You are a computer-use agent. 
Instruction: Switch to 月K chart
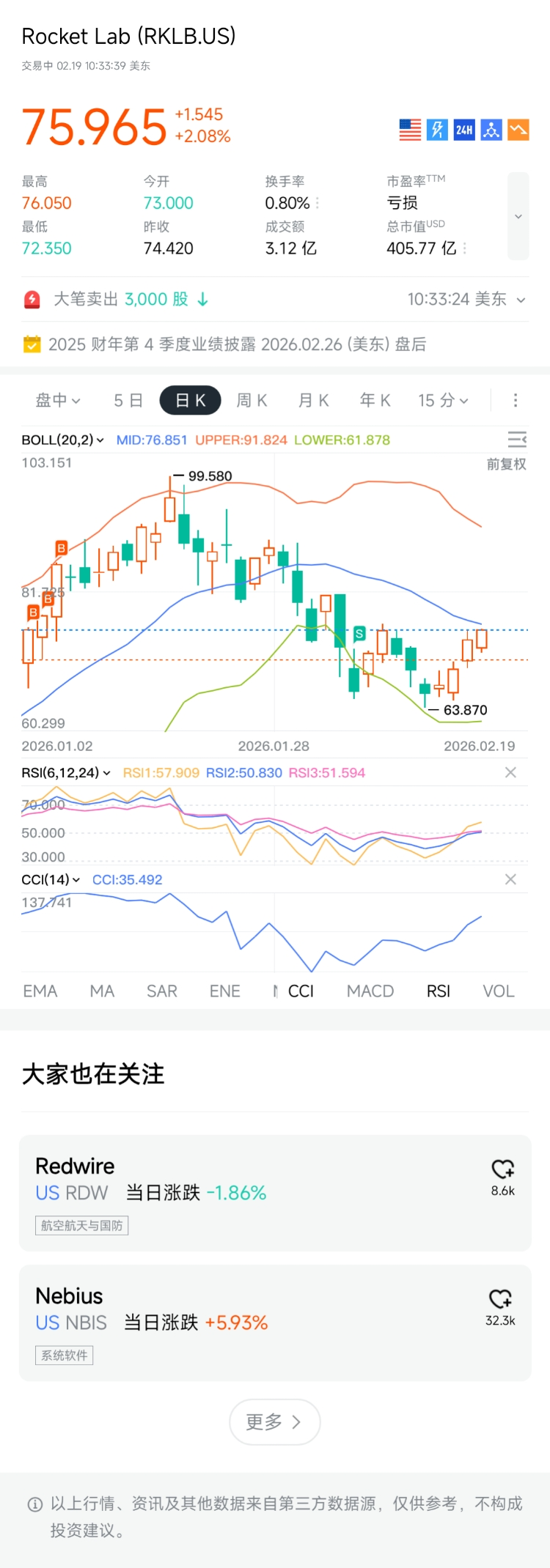[x=313, y=400]
